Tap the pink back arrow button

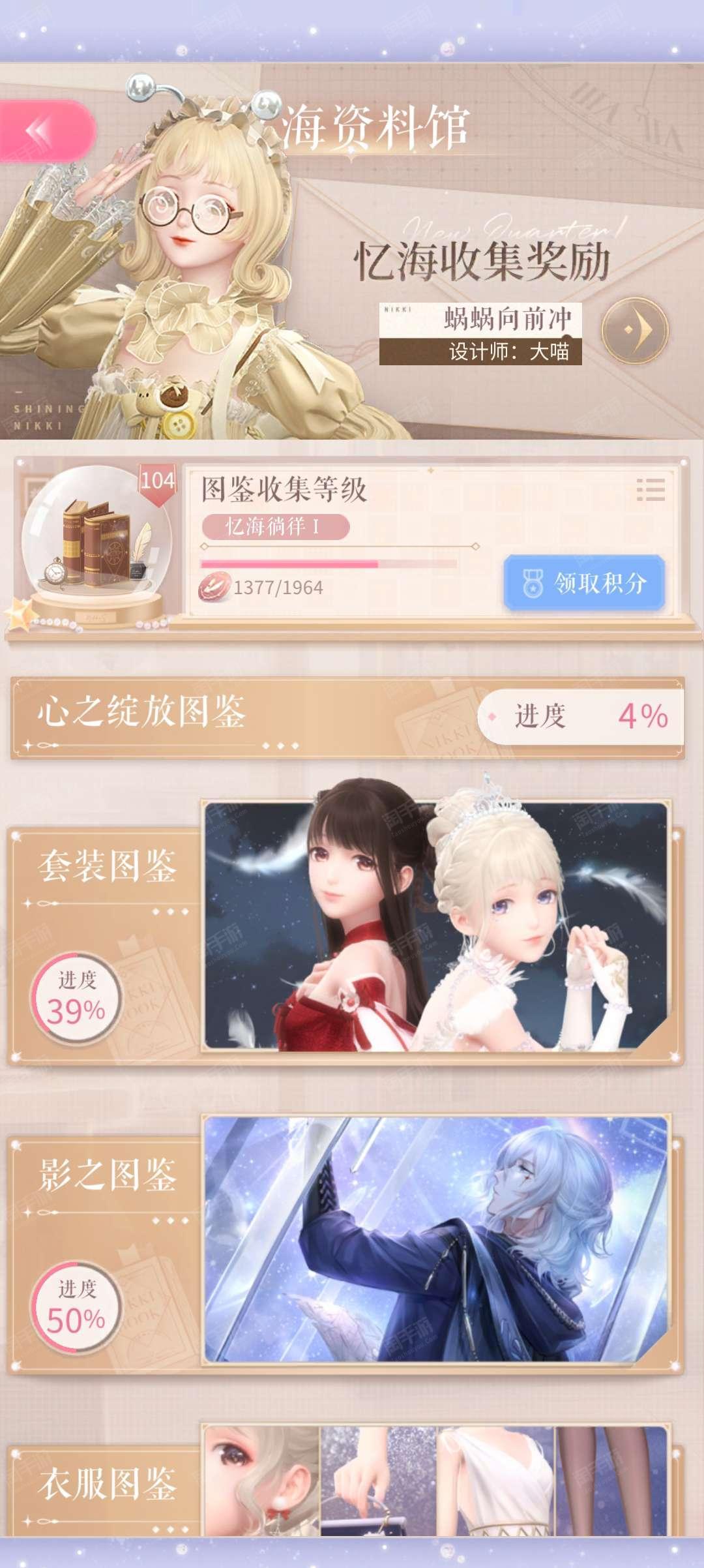click(46, 131)
